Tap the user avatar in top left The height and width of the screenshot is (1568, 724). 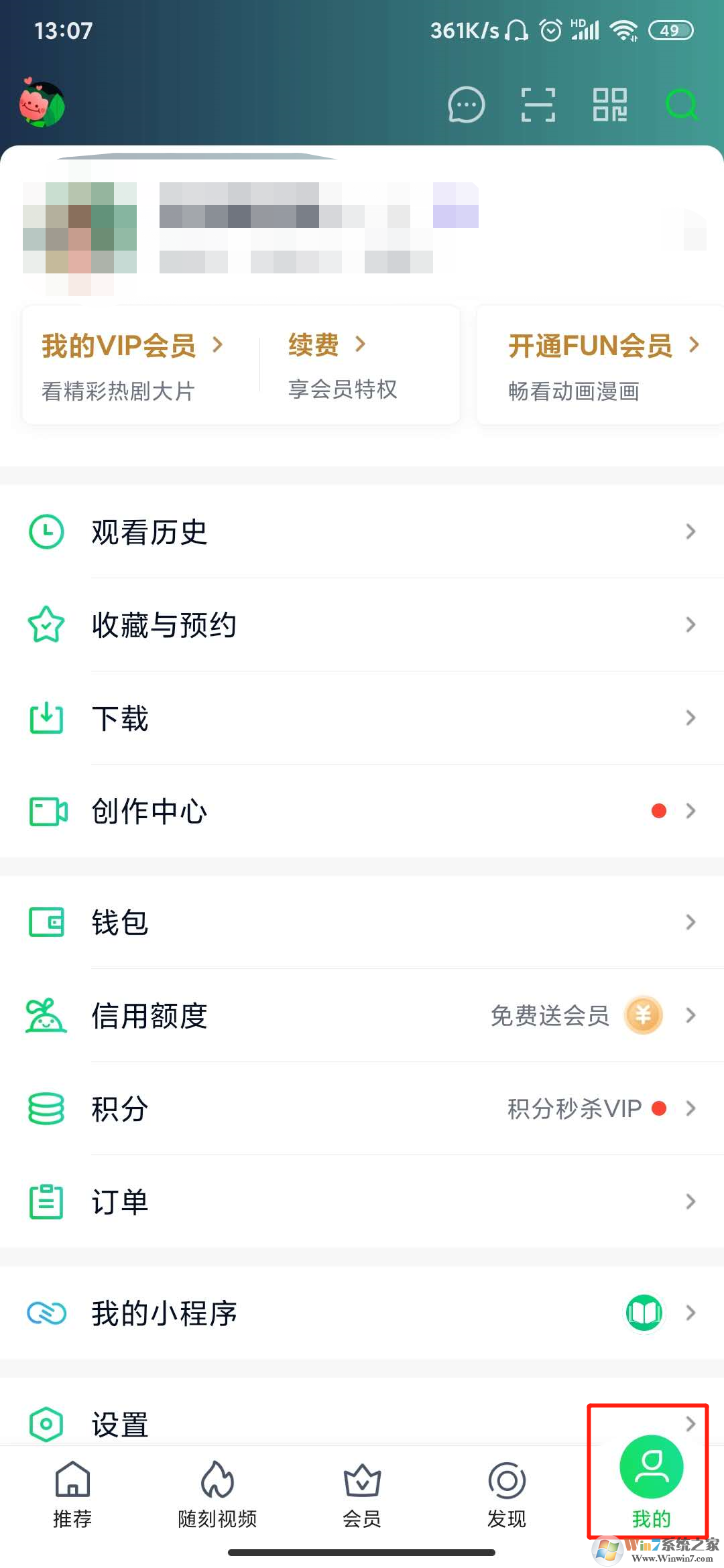(x=42, y=105)
